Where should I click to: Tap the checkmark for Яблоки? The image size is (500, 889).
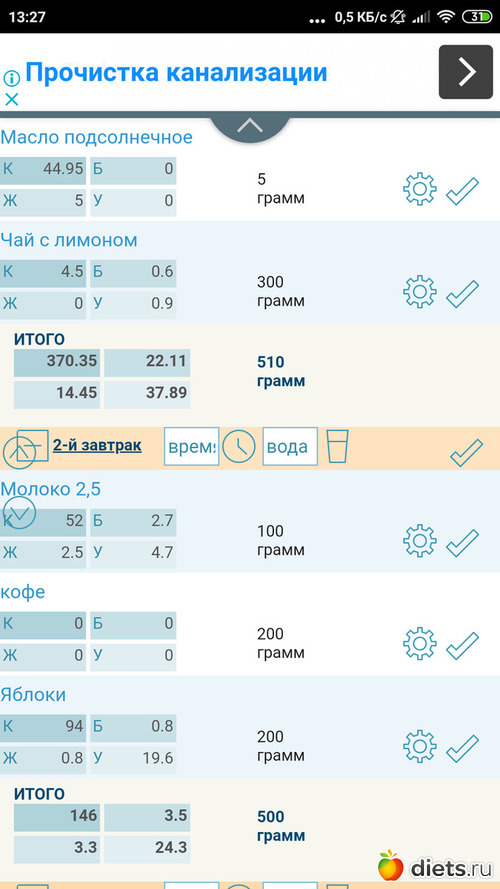[x=463, y=748]
